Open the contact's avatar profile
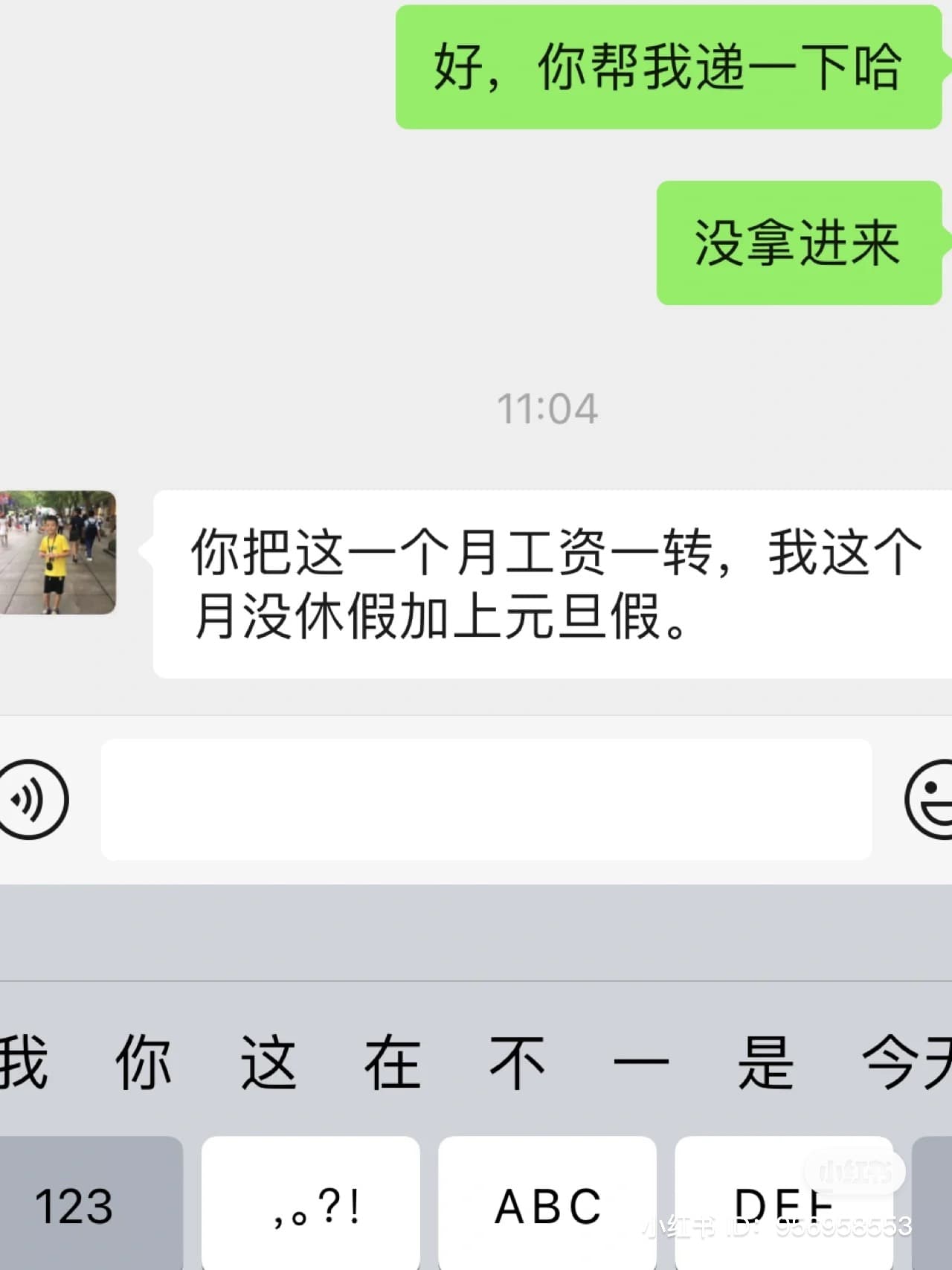The height and width of the screenshot is (1270, 952). pyautogui.click(x=58, y=552)
